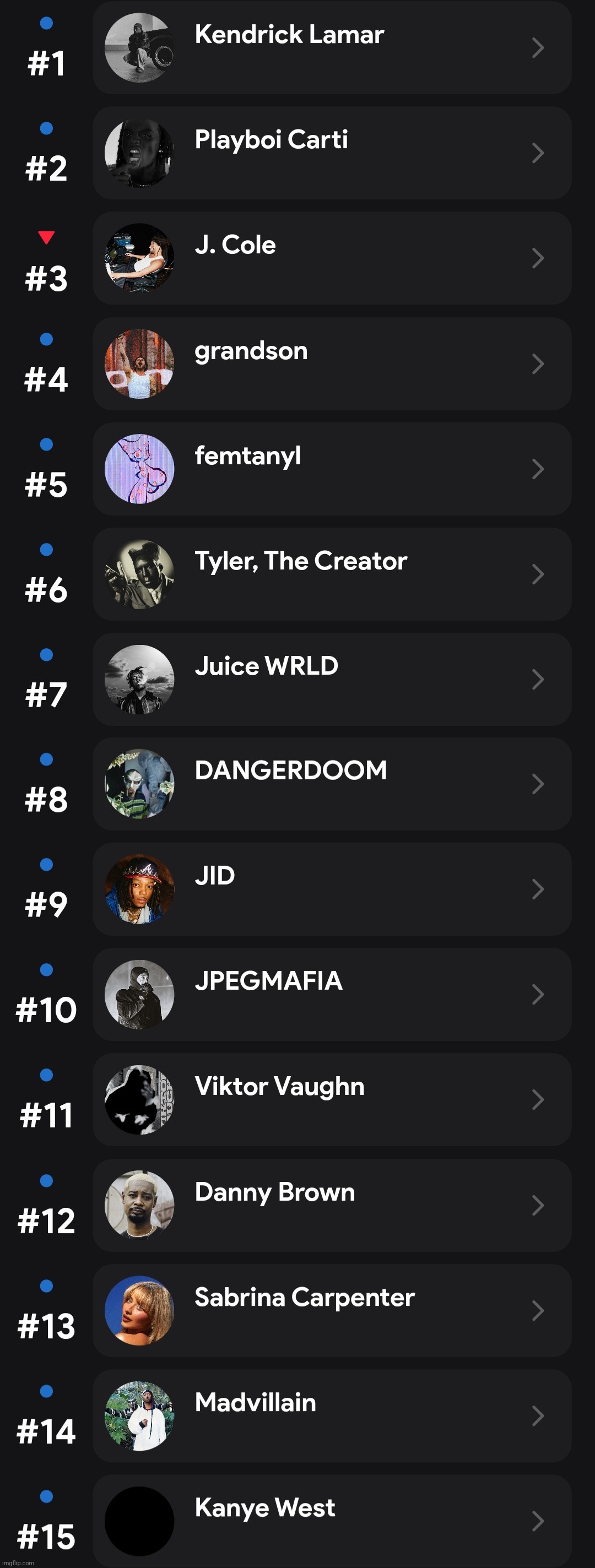This screenshot has height=1568, width=595.
Task: Click the blue dot next to #7 Juice WRLD
Action: pos(47,655)
